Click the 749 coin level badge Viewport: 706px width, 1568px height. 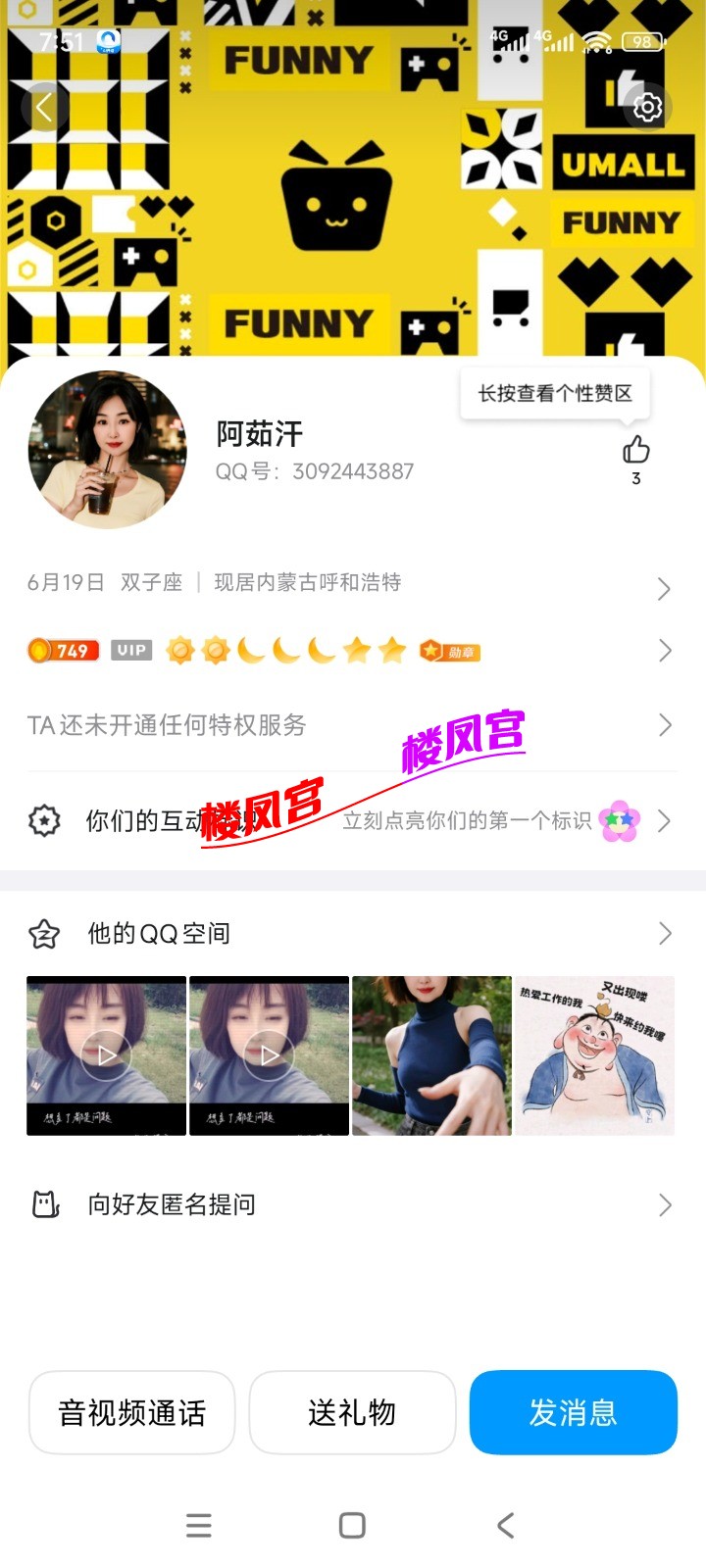[x=63, y=650]
